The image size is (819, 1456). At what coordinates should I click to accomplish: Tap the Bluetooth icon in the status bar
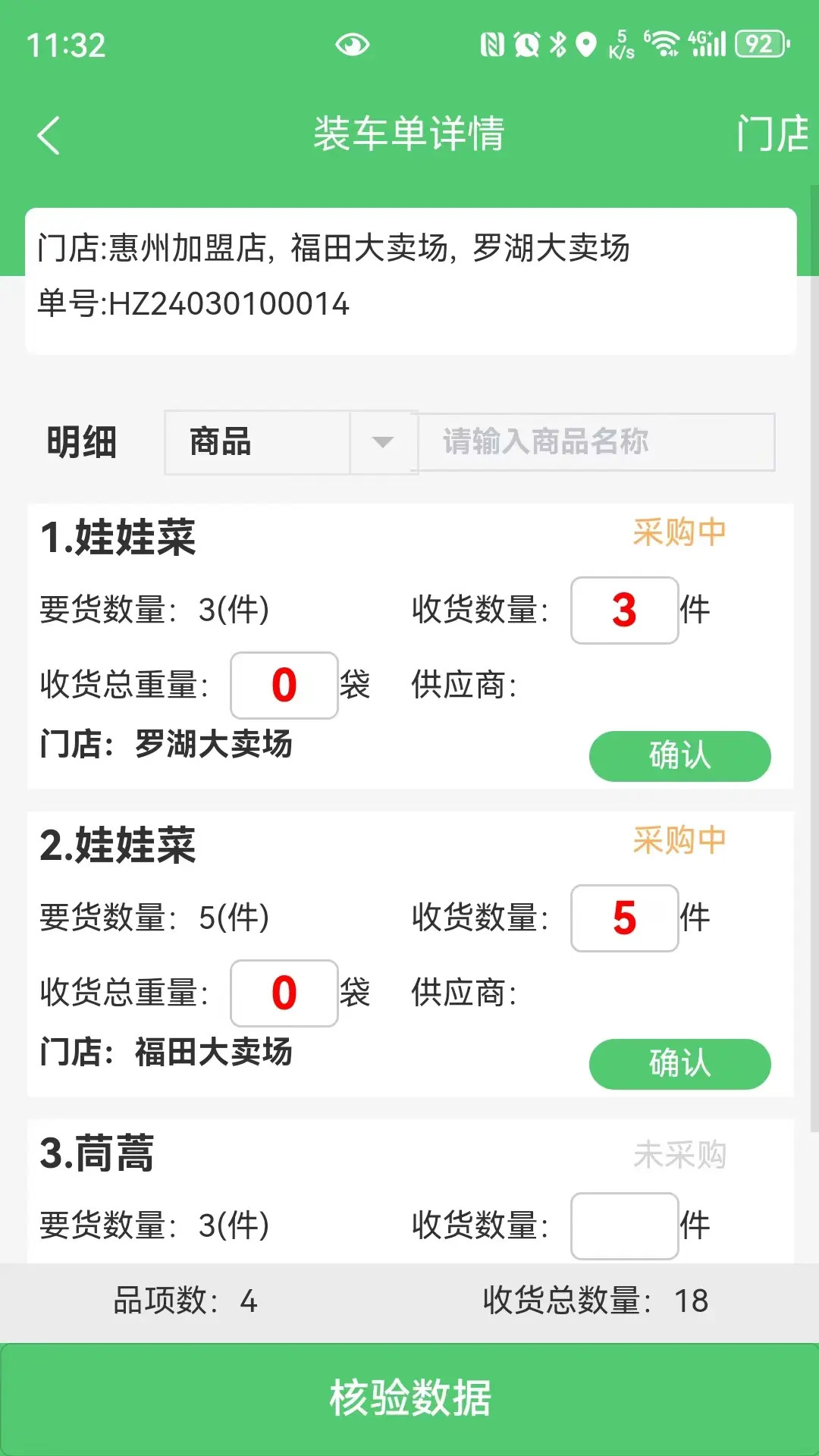(558, 44)
